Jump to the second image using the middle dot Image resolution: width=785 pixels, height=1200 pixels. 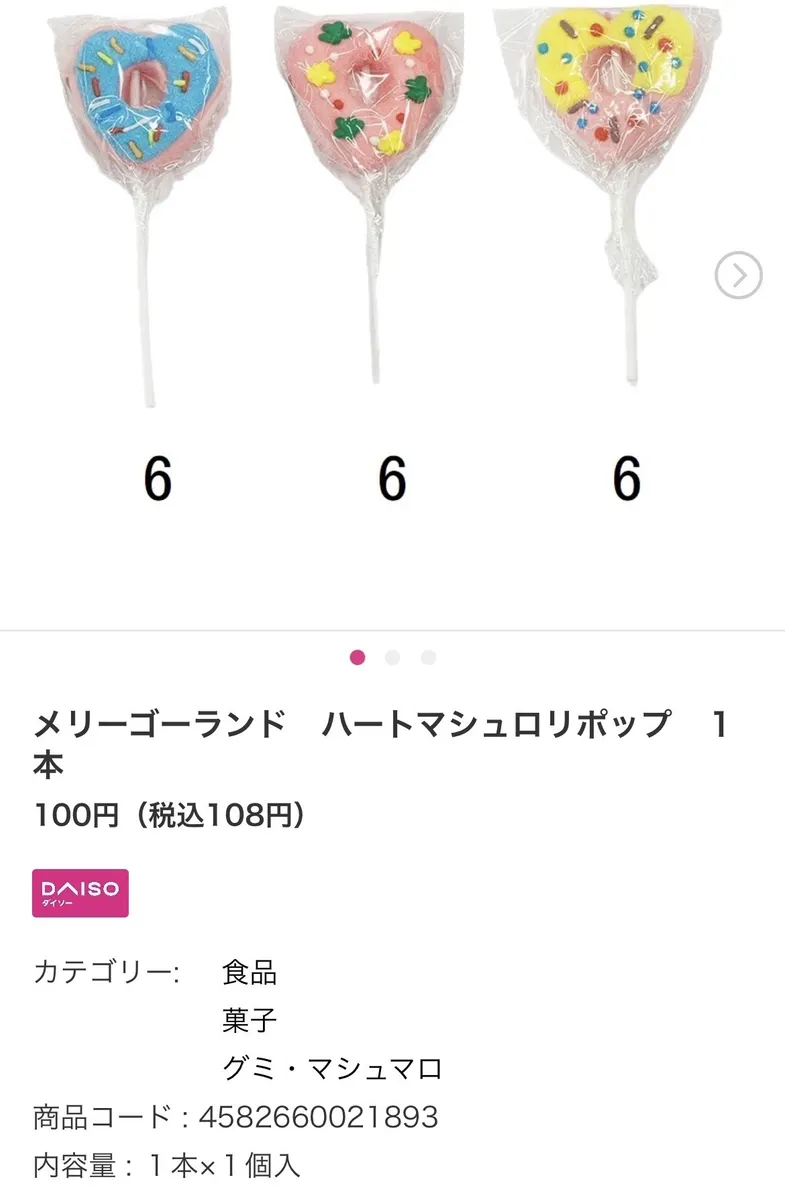coord(393,657)
